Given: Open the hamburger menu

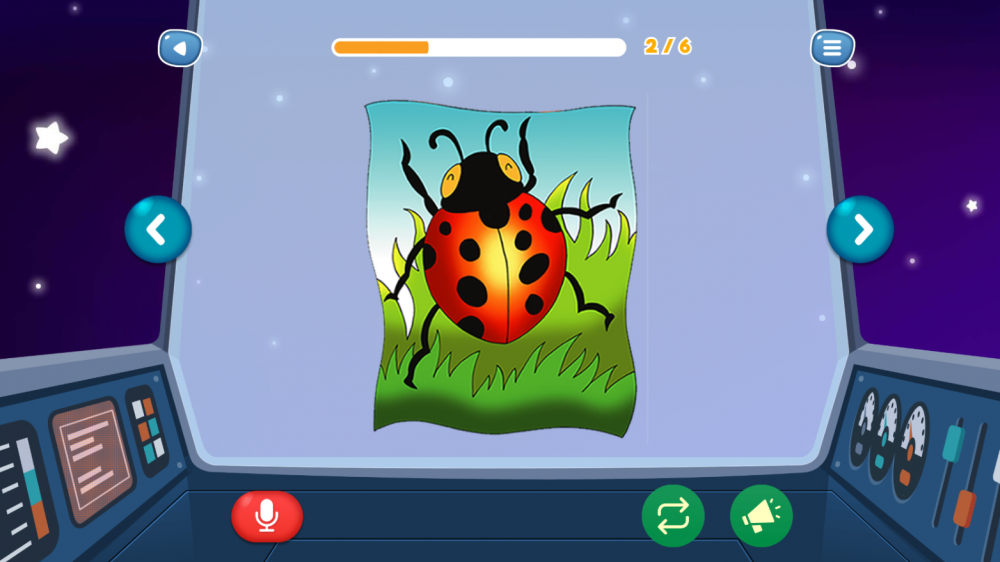Looking at the screenshot, I should click(x=832, y=47).
